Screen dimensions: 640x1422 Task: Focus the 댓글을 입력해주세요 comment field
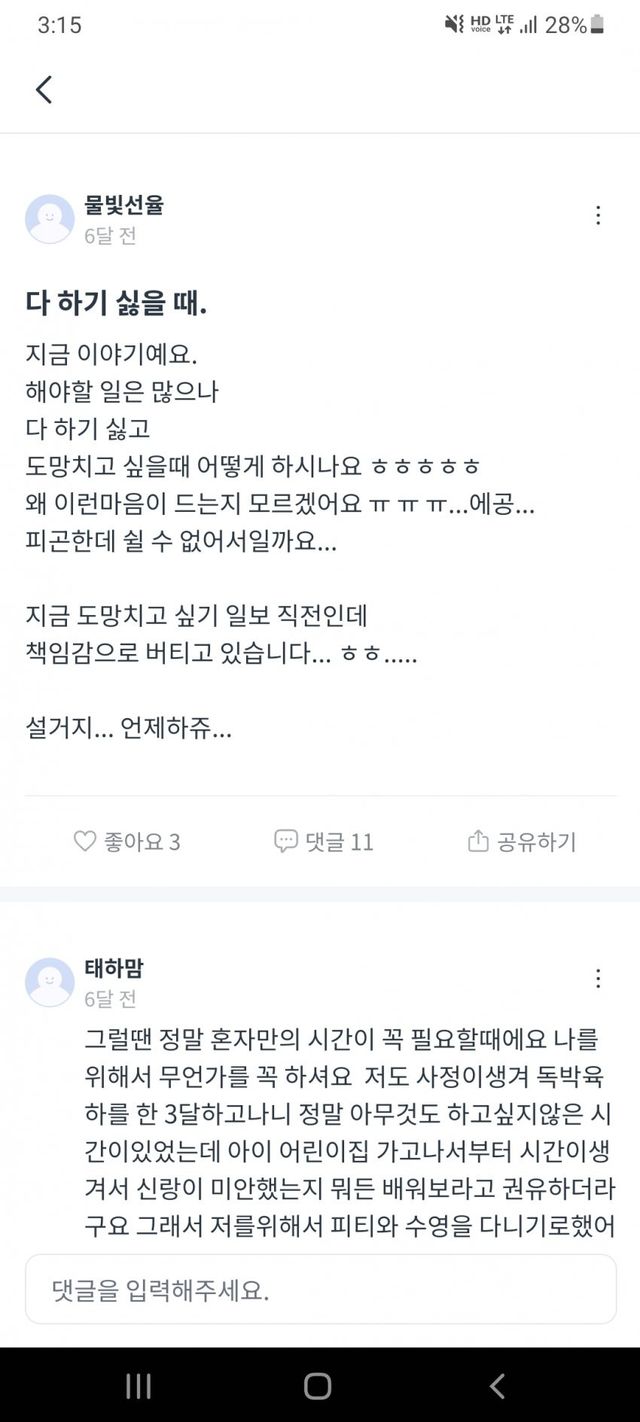point(320,1290)
